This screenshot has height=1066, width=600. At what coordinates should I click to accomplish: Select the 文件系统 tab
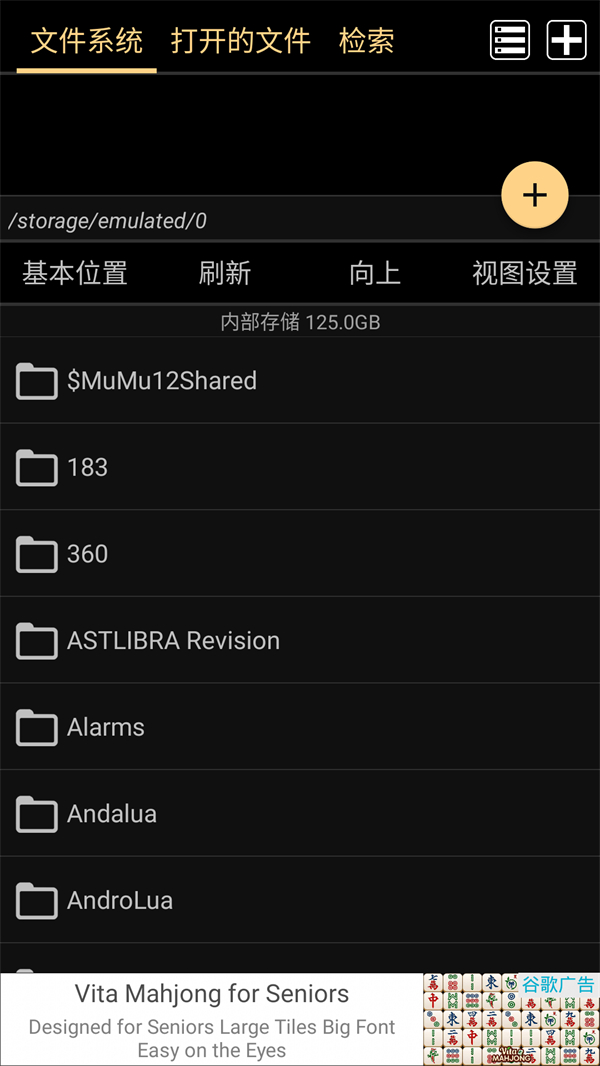coord(87,41)
